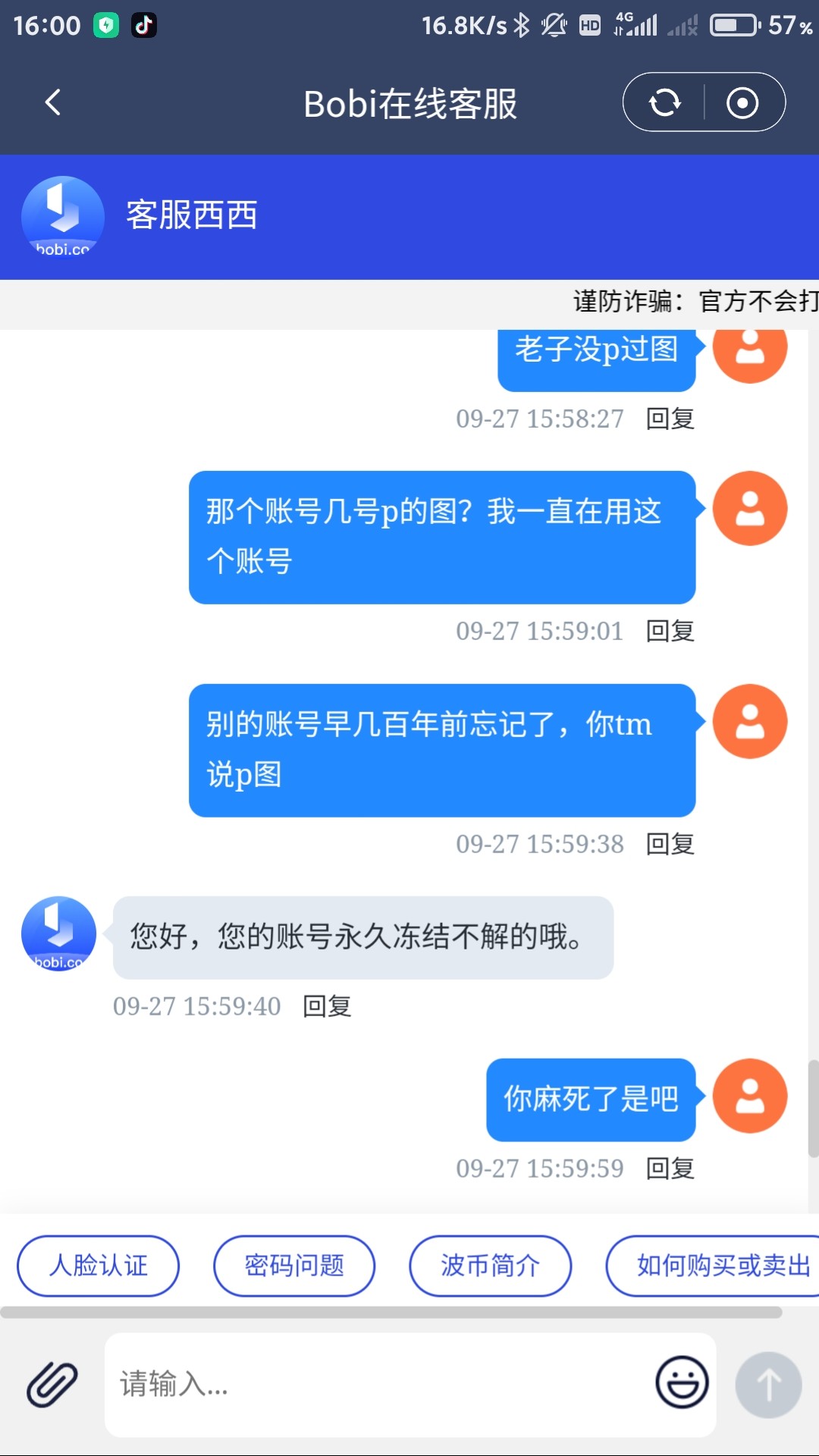Reply to the agent's 15:59:40 message

[327, 1006]
